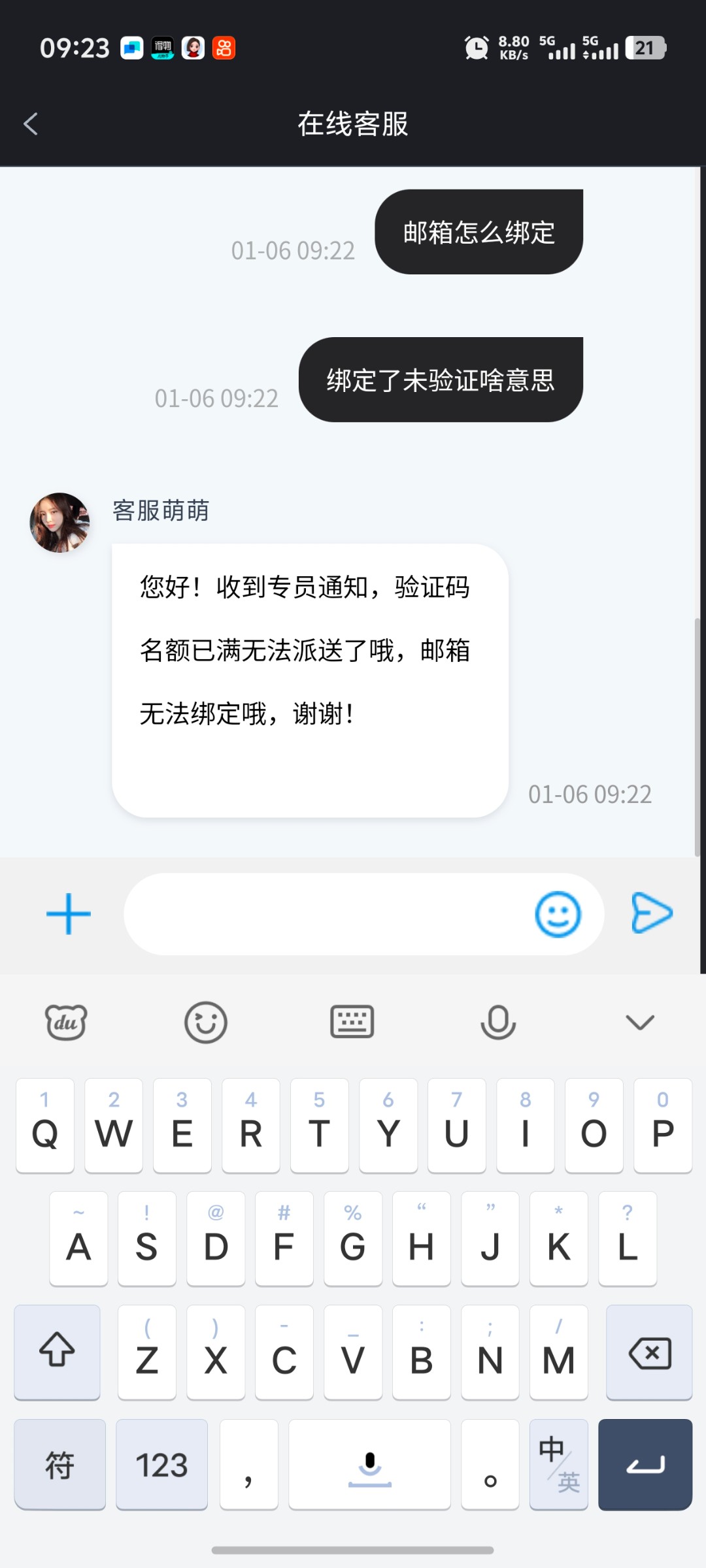Switch keyboard layout via keyboard icon
The image size is (706, 1568).
352,1022
